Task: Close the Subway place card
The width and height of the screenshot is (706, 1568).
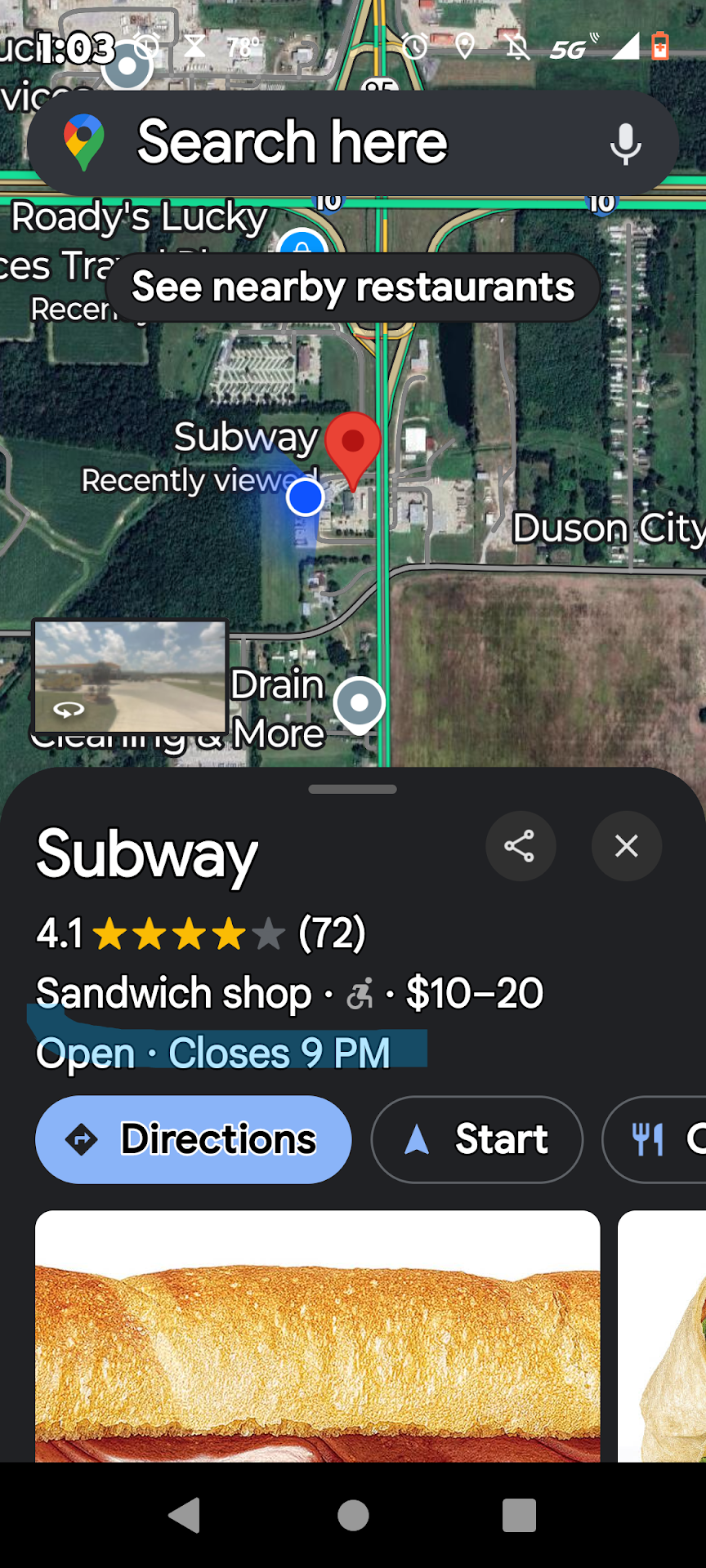Action: click(x=626, y=846)
